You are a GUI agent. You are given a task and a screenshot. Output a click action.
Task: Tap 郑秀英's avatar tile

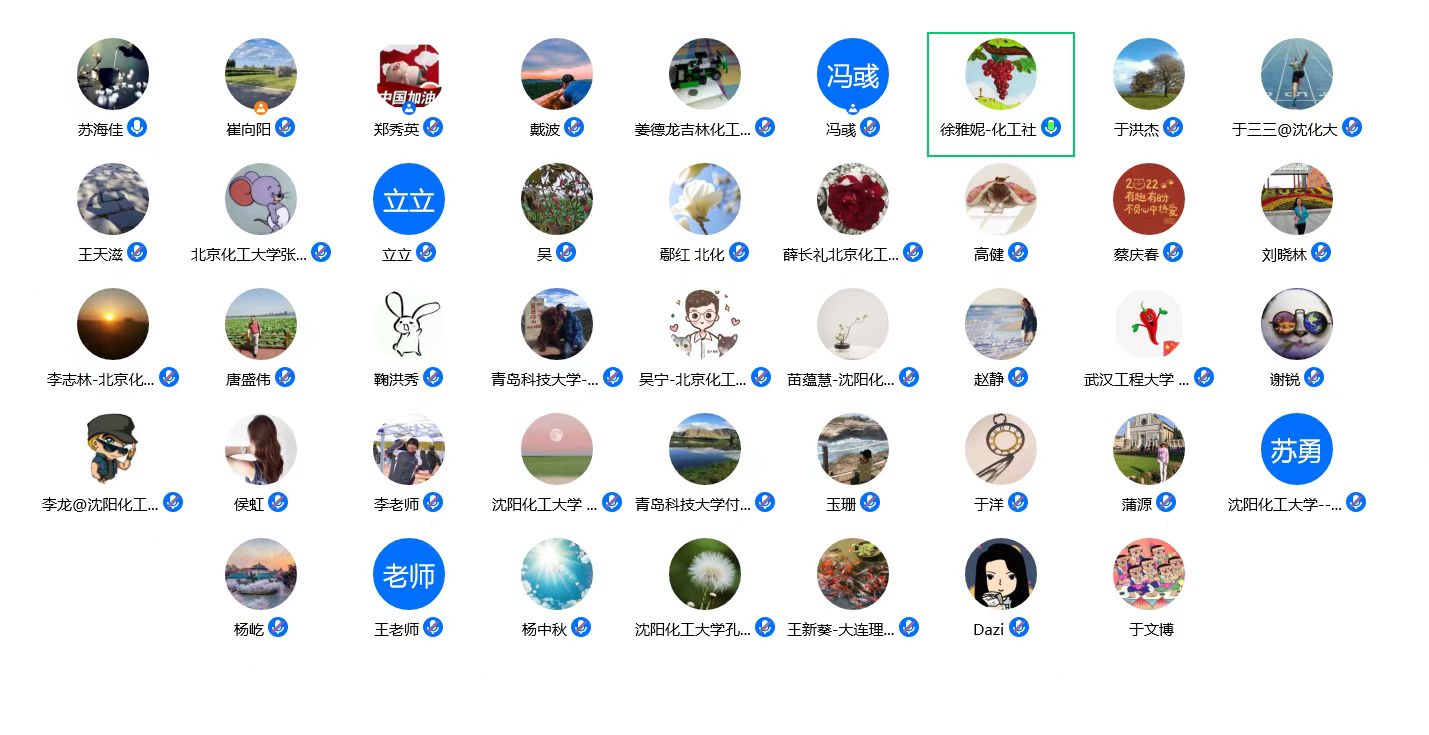[409, 76]
